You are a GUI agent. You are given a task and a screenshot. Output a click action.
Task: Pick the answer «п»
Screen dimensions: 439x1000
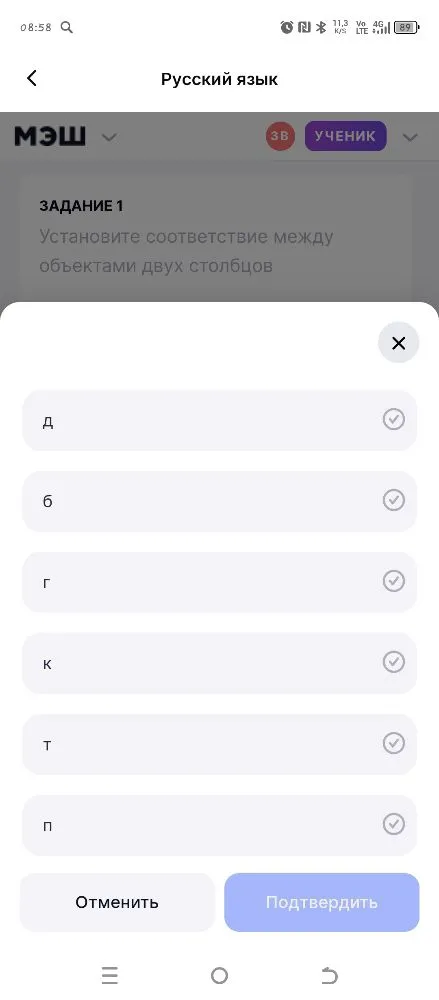coord(220,825)
